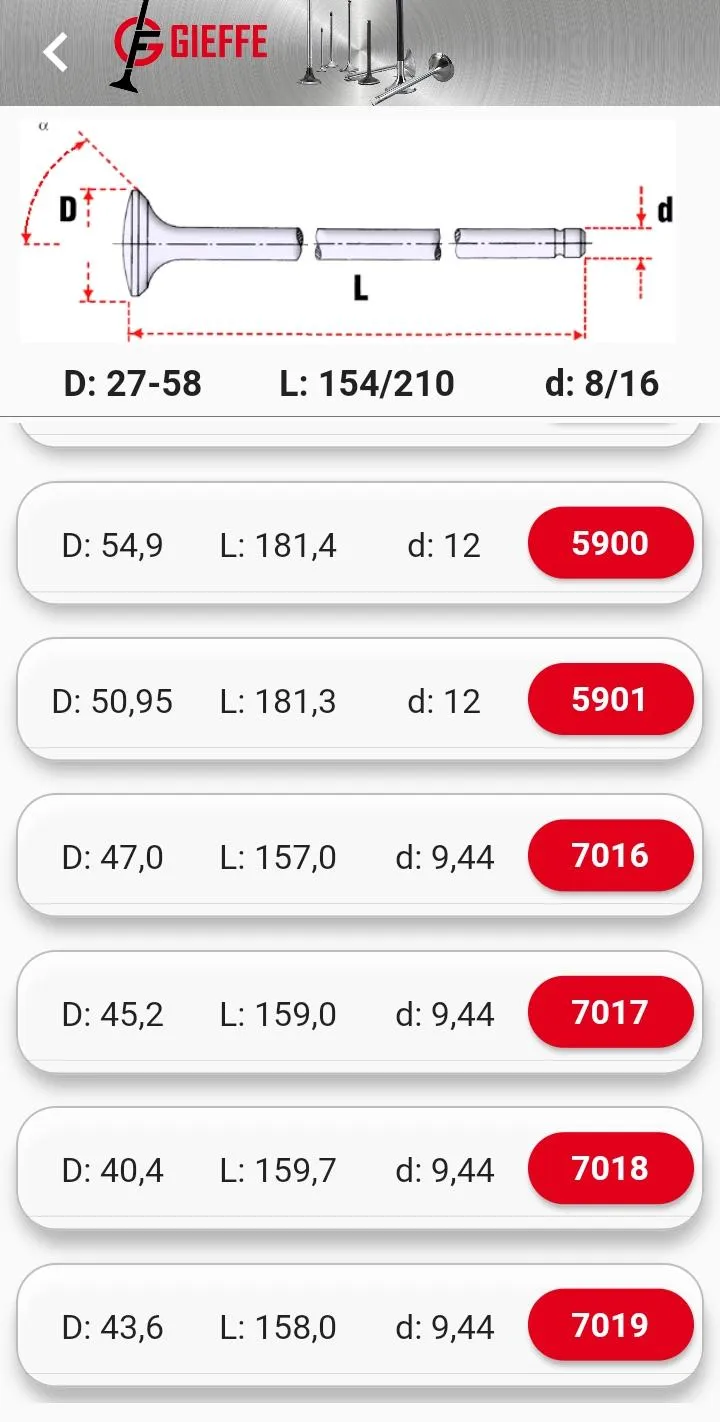The image size is (720, 1422).
Task: Click the back arrow icon
Action: 55,52
